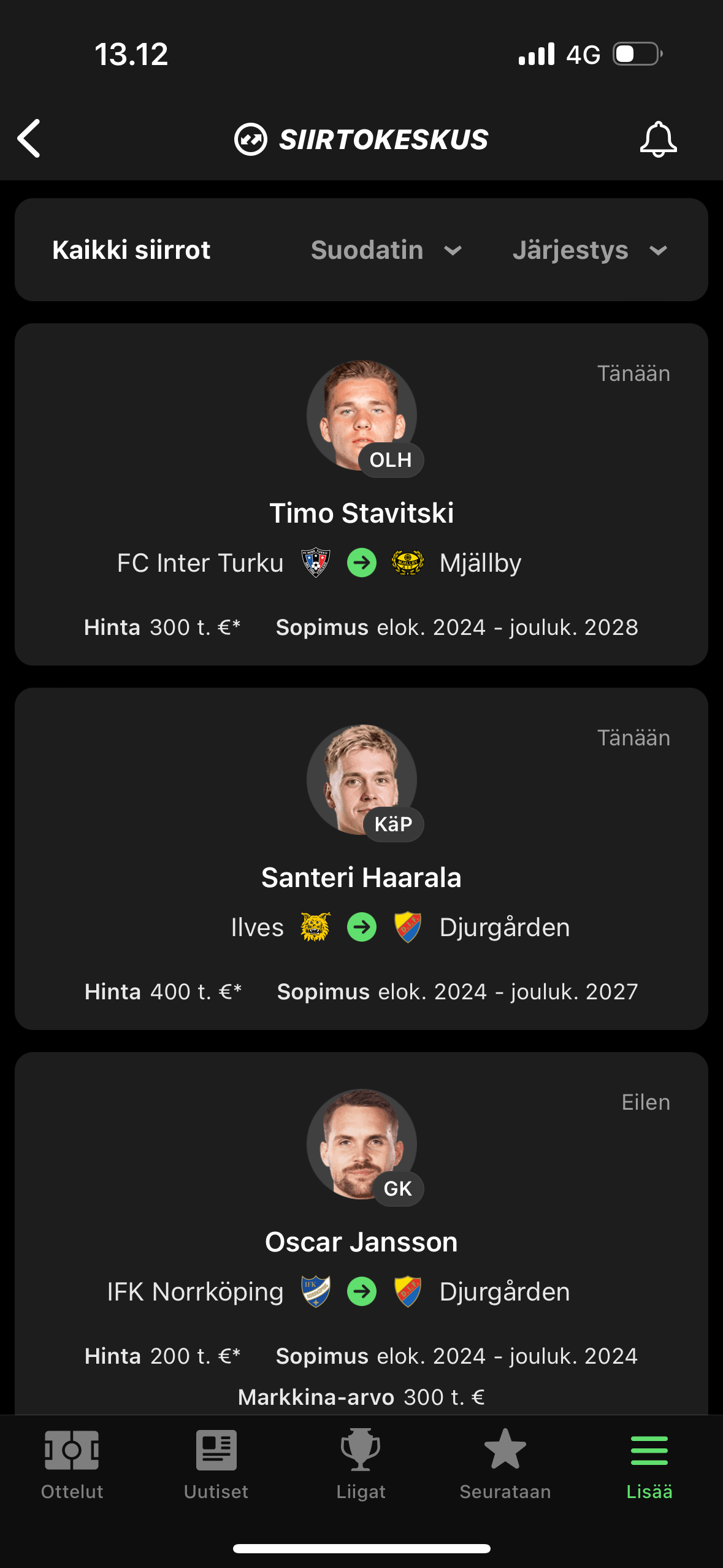
Task: Open Timo Stavitski's transfer card
Action: [x=361, y=494]
